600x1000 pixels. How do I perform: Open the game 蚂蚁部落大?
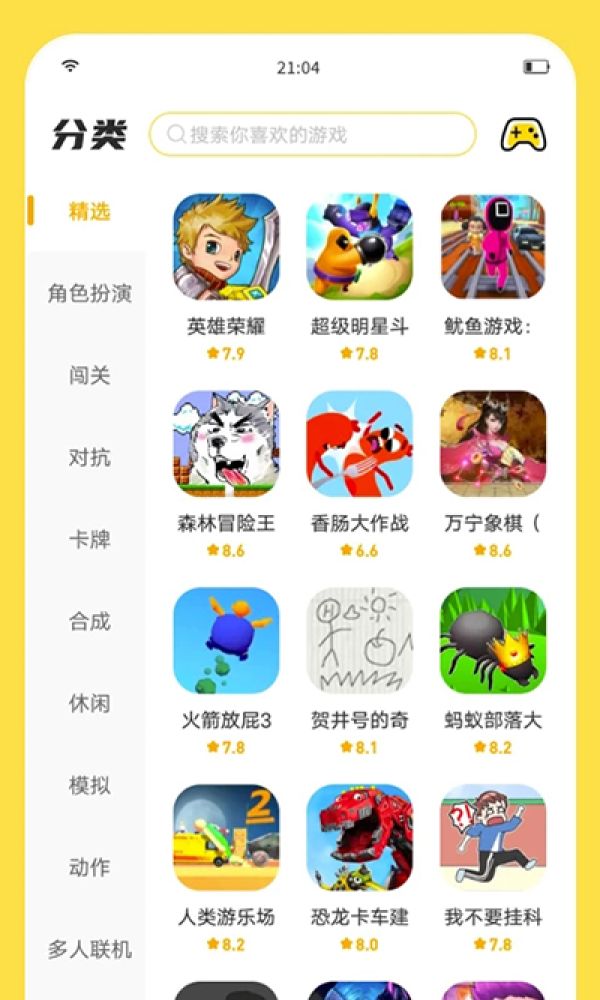click(x=493, y=641)
